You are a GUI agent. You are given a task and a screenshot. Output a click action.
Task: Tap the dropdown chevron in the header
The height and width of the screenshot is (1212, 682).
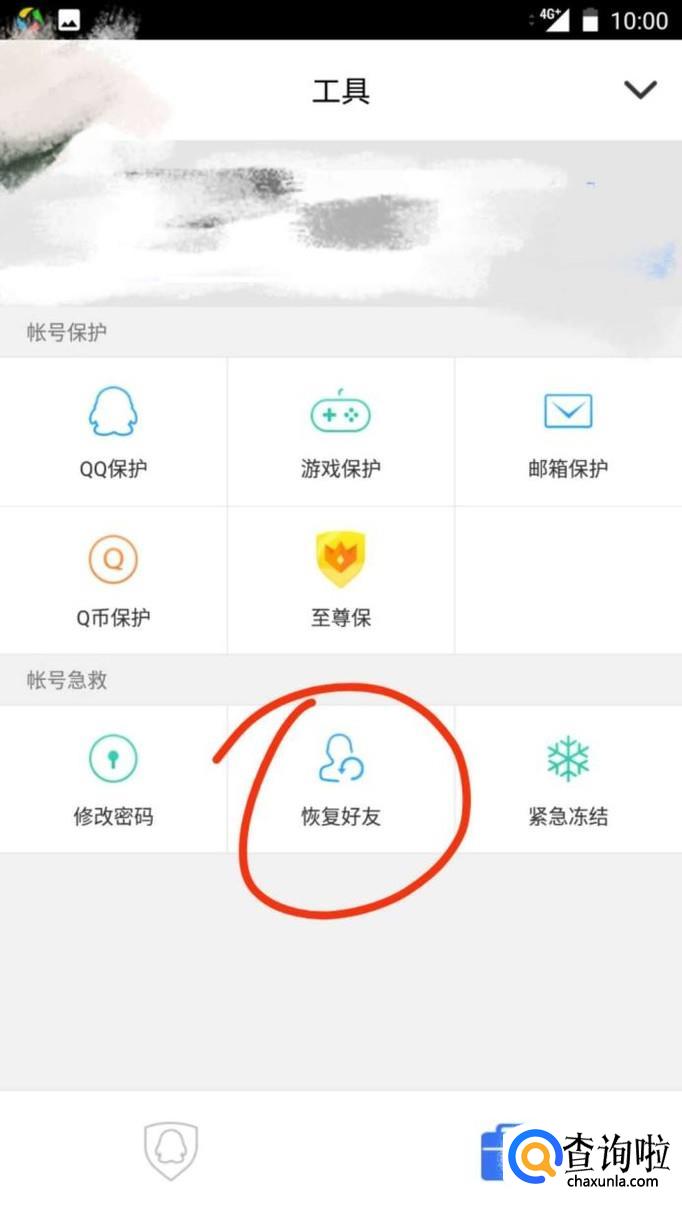coord(640,90)
